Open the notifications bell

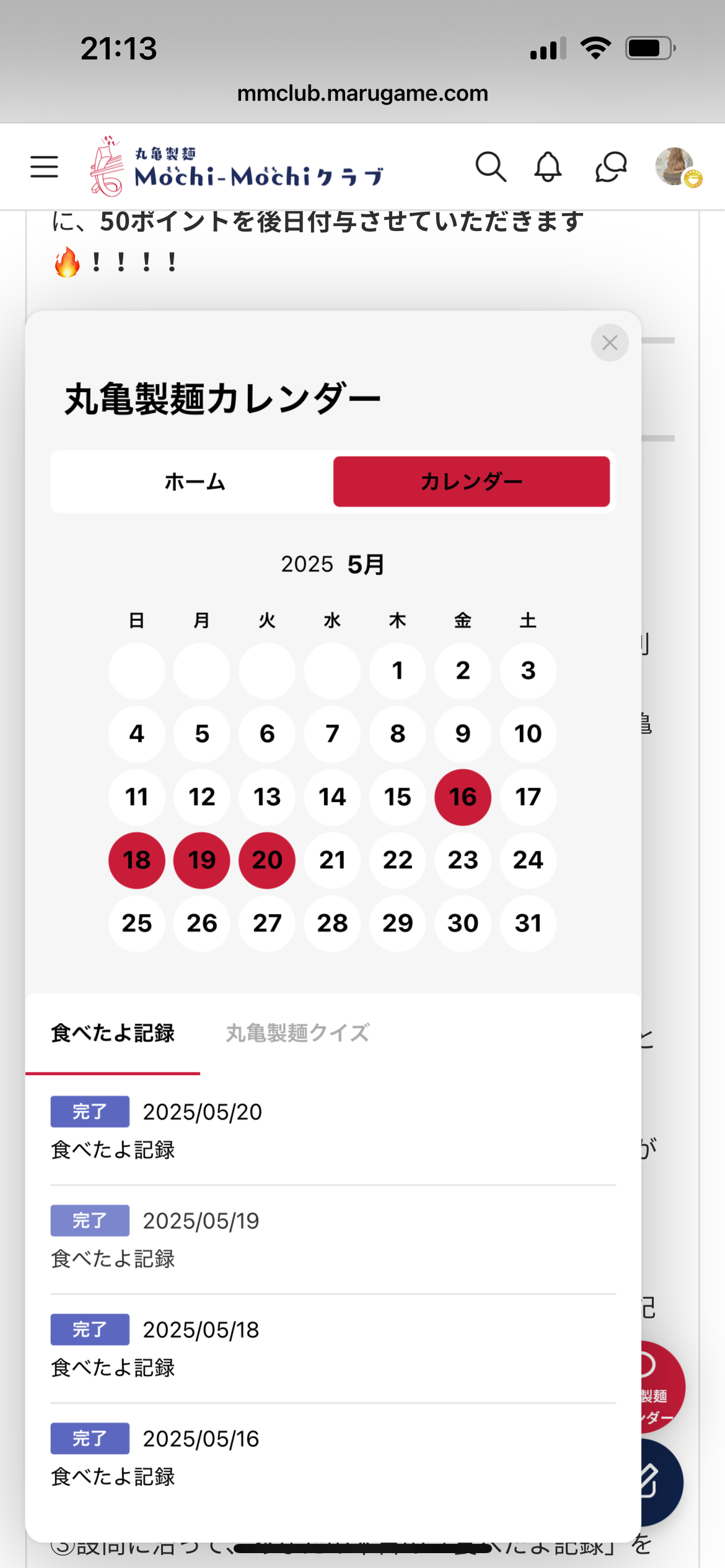pyautogui.click(x=548, y=167)
